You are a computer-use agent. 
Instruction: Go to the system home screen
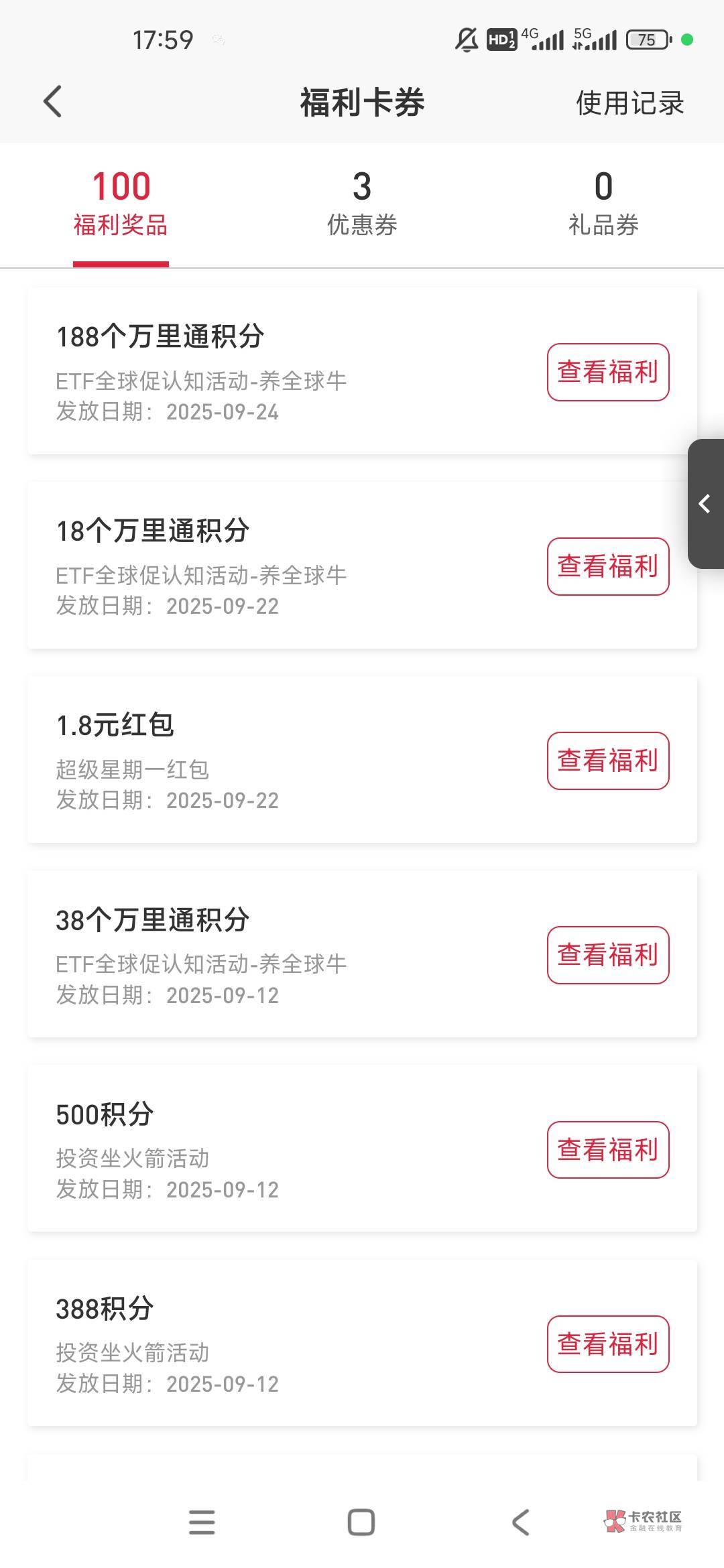[x=361, y=1522]
